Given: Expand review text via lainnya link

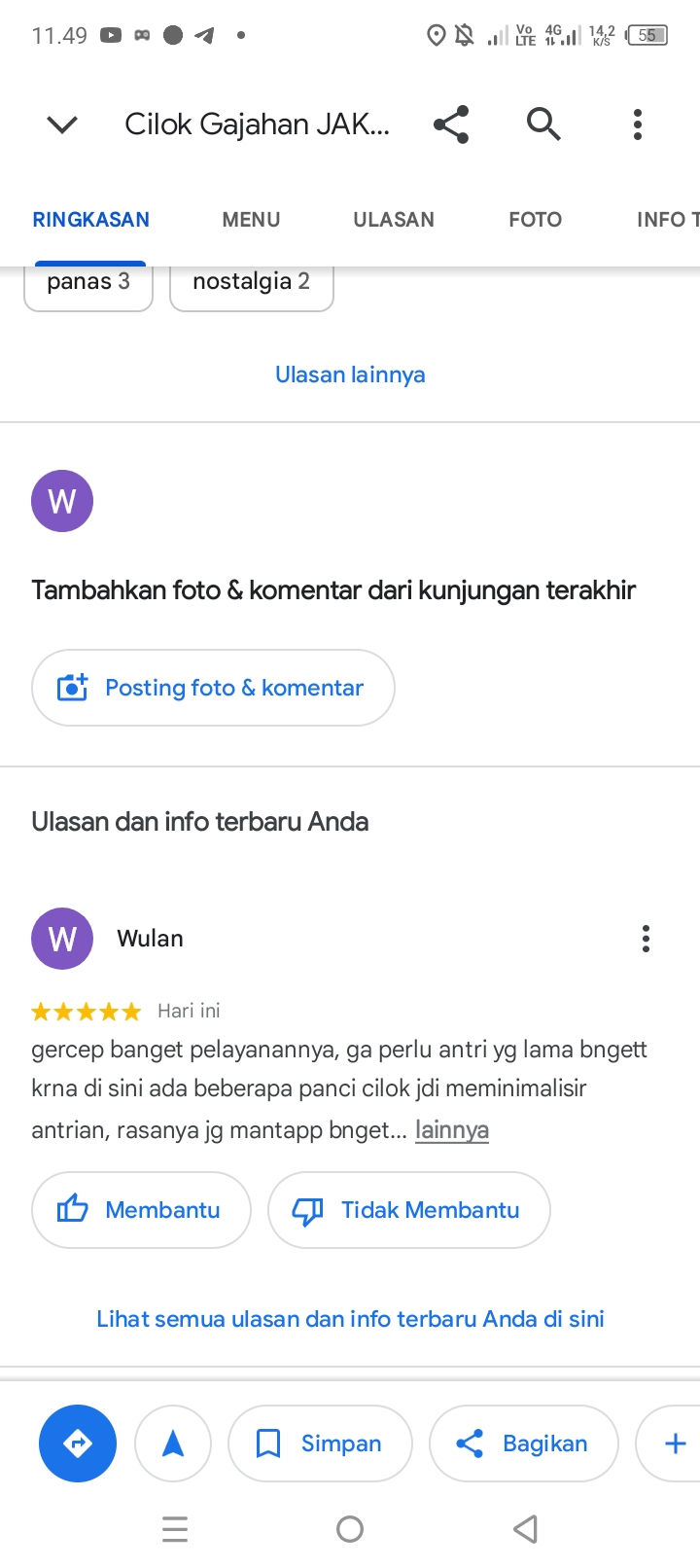Looking at the screenshot, I should pyautogui.click(x=452, y=1130).
